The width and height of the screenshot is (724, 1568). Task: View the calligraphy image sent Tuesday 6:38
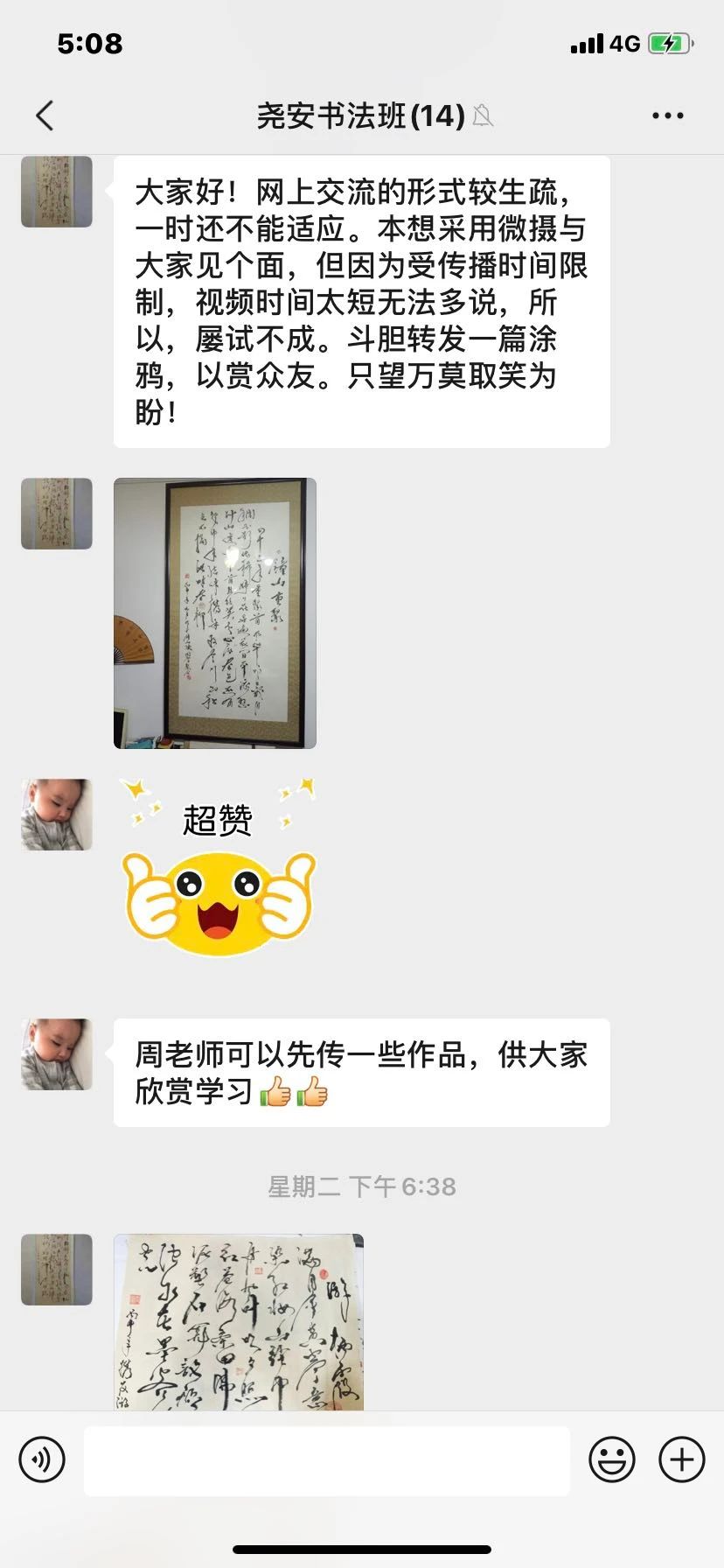coord(239,1321)
